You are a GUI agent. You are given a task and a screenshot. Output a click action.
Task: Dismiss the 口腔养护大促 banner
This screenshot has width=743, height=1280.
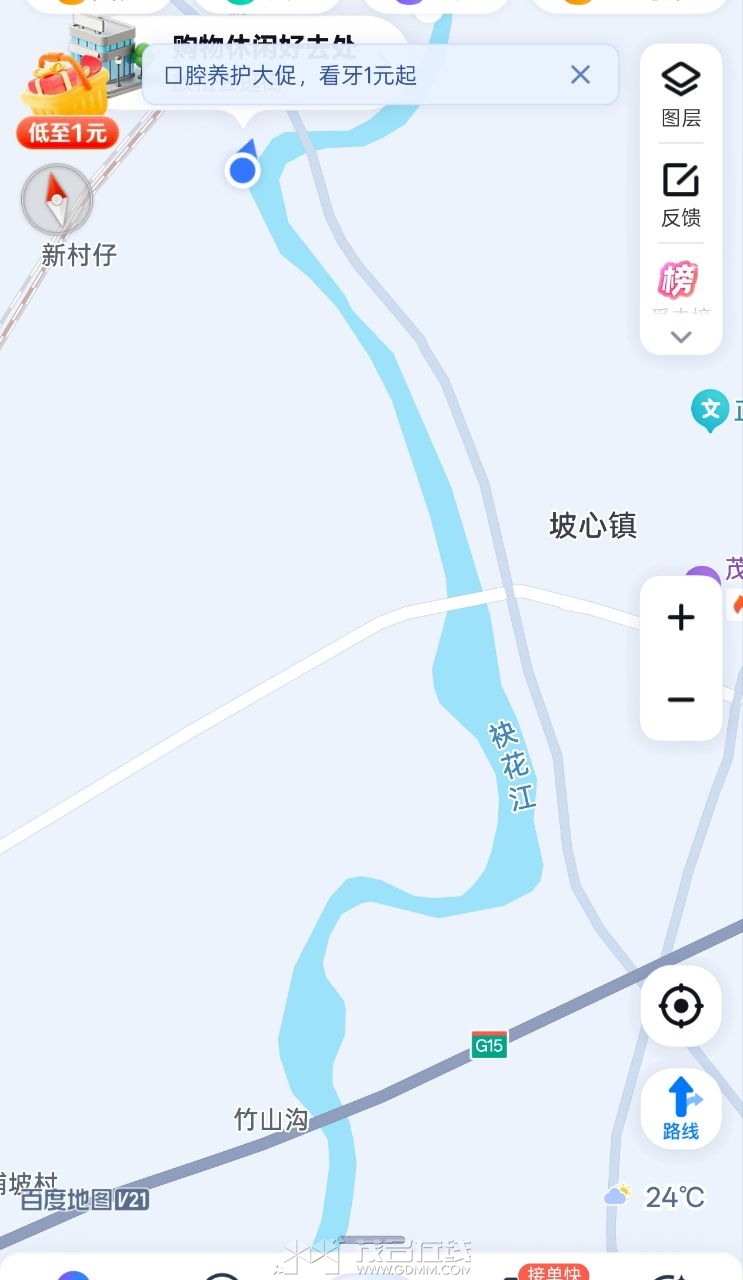(580, 75)
